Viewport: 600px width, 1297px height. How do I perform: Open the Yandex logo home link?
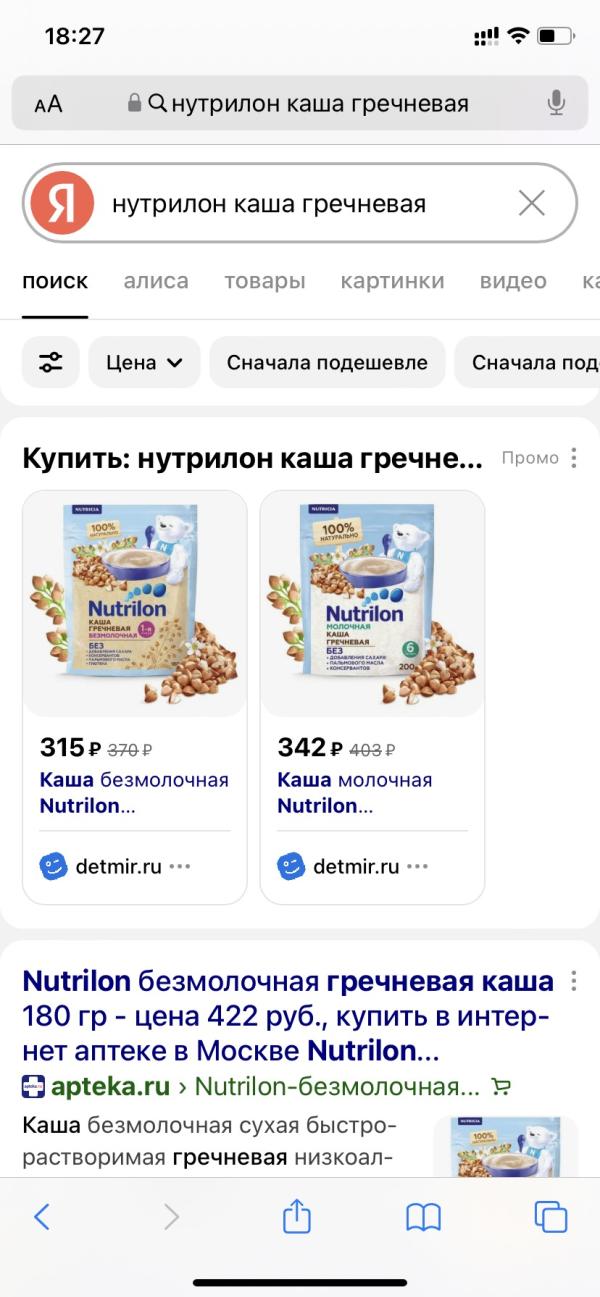pos(61,204)
